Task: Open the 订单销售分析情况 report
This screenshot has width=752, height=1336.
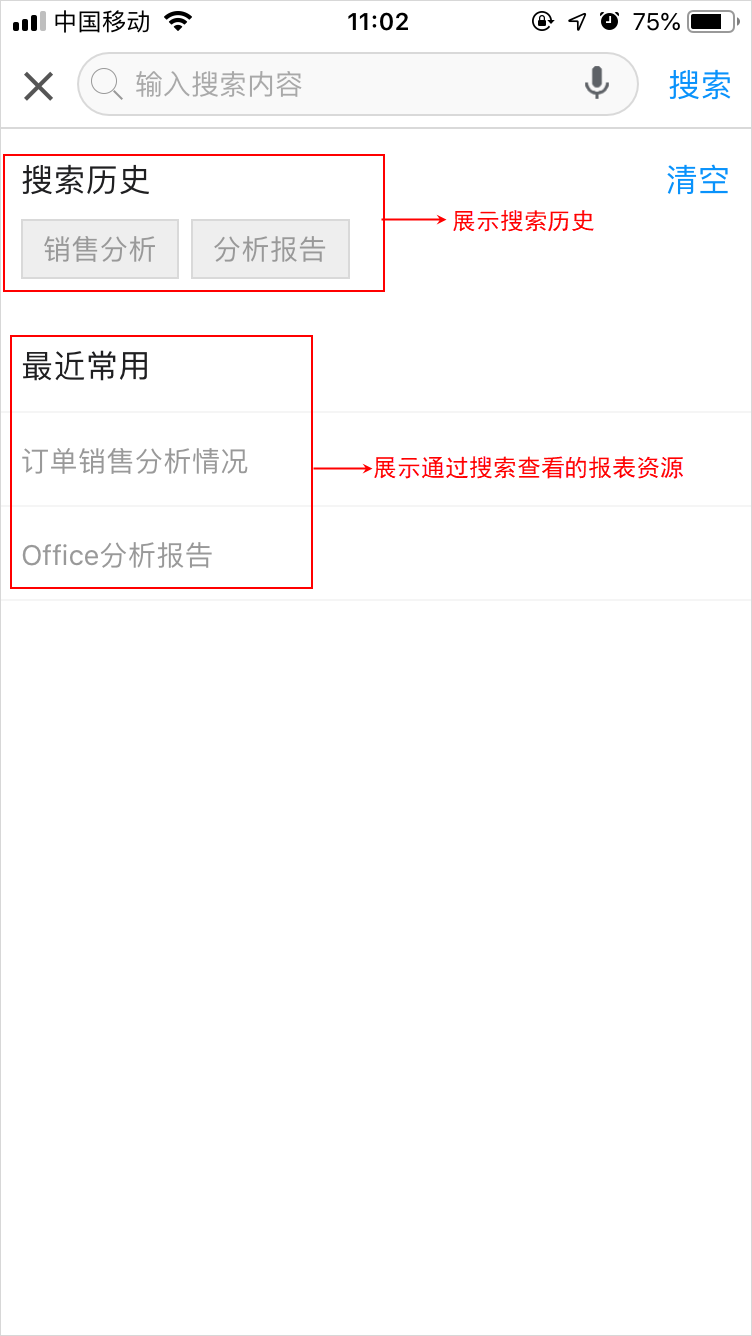Action: pos(376,460)
